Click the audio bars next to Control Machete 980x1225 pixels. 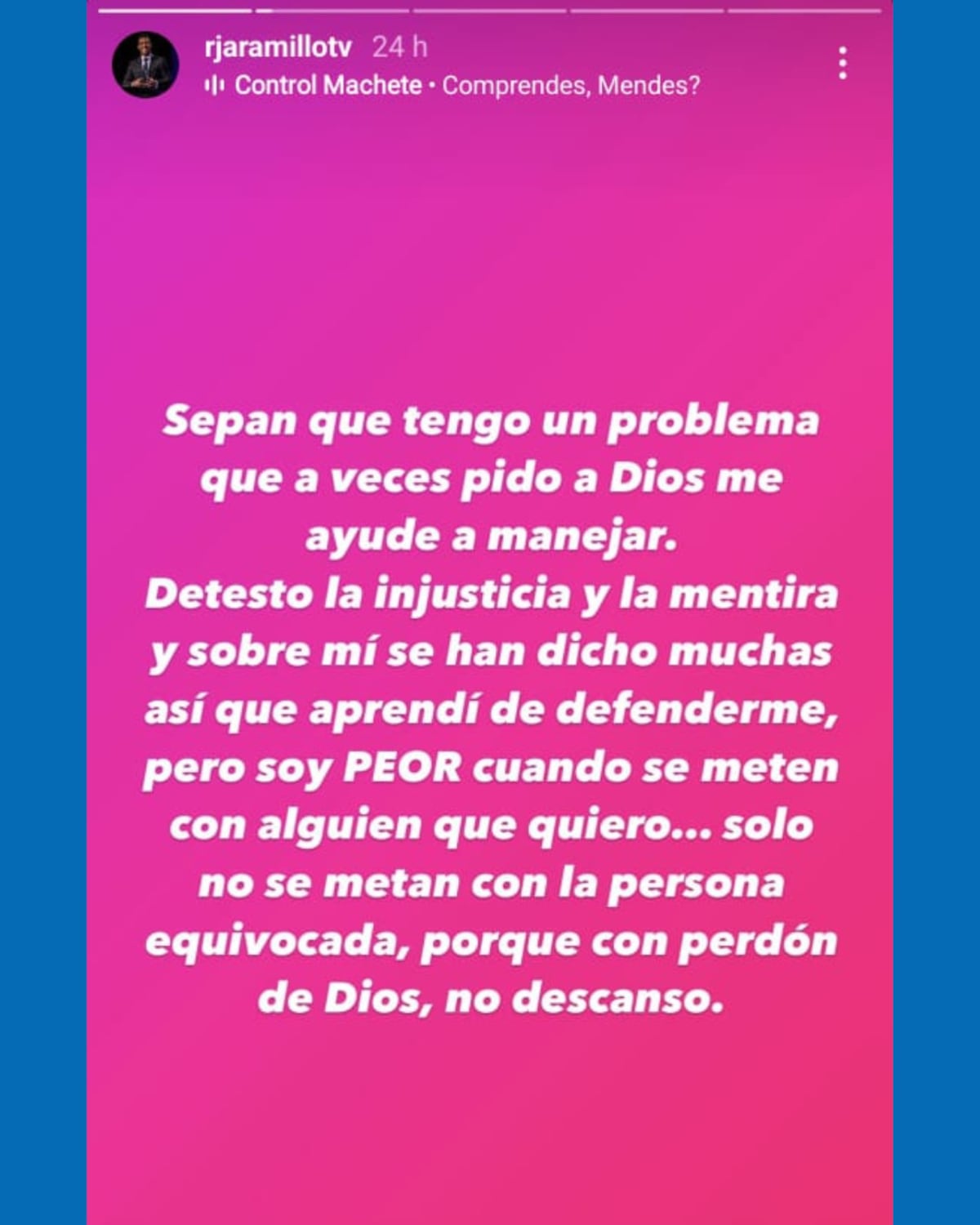pyautogui.click(x=216, y=85)
